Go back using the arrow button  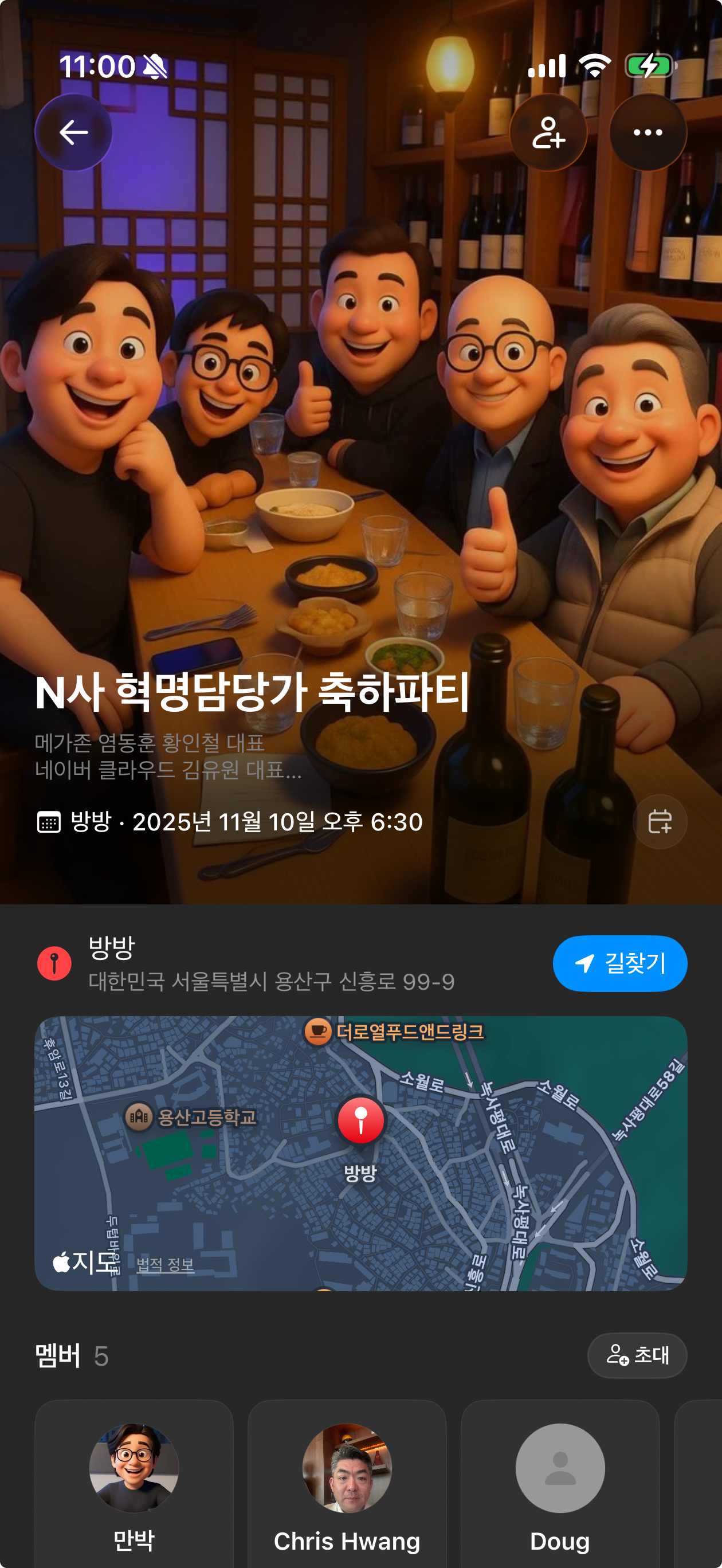click(73, 132)
